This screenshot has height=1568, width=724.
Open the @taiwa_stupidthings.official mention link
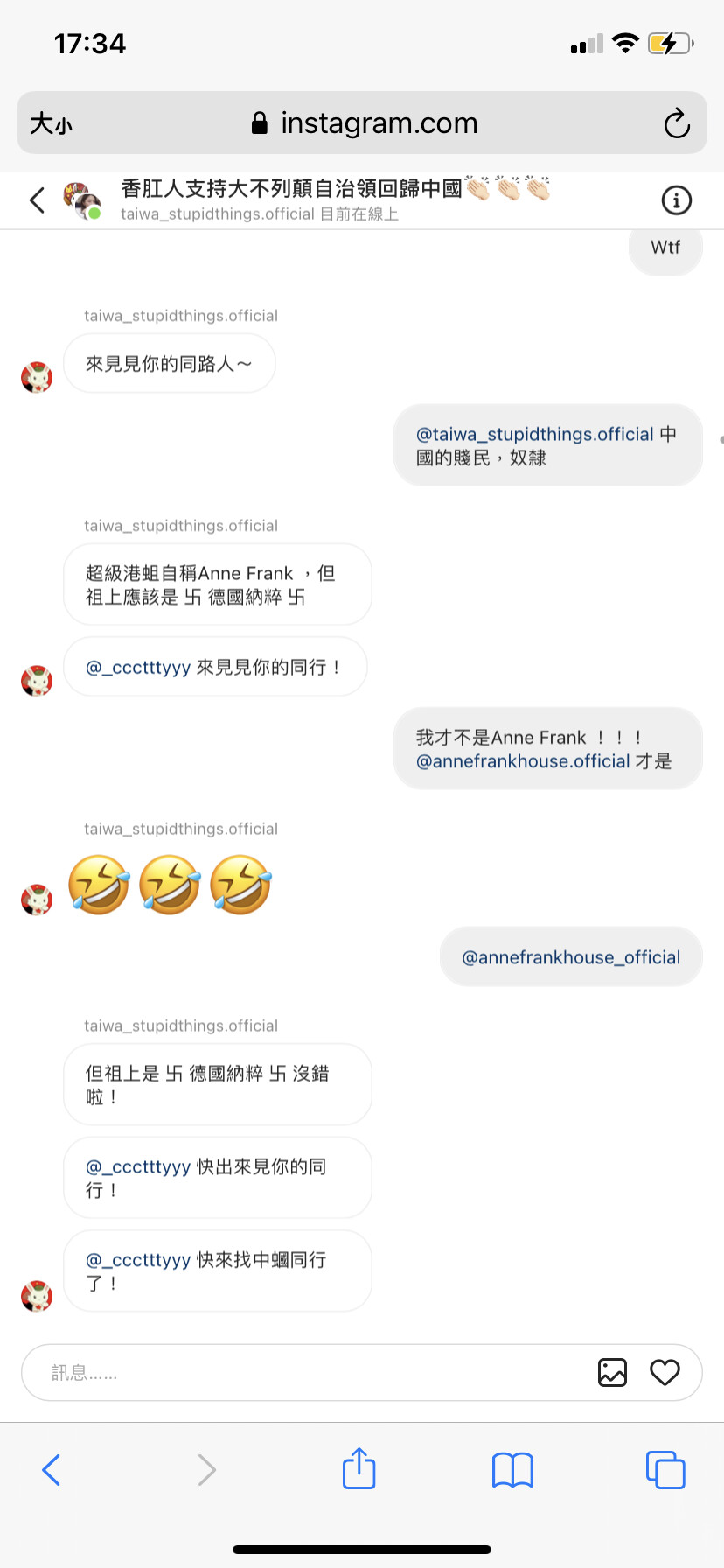(535, 434)
